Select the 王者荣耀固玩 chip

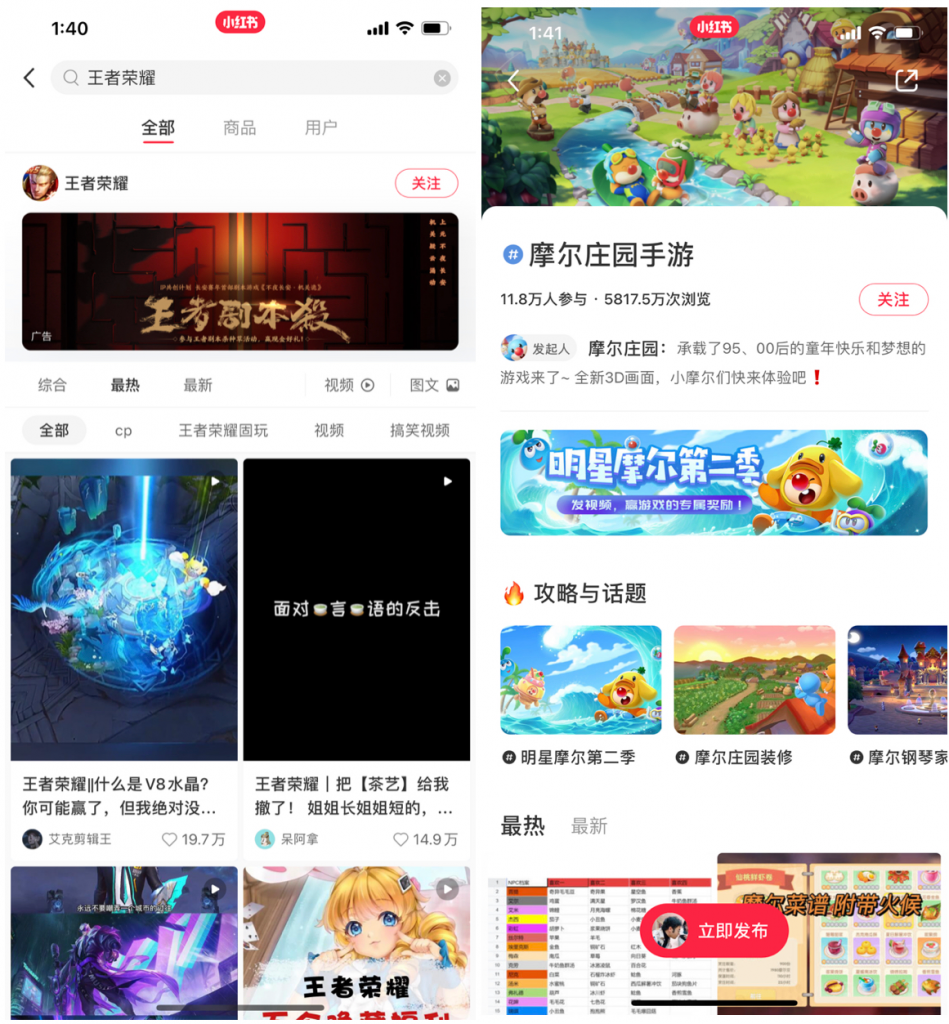tap(223, 430)
